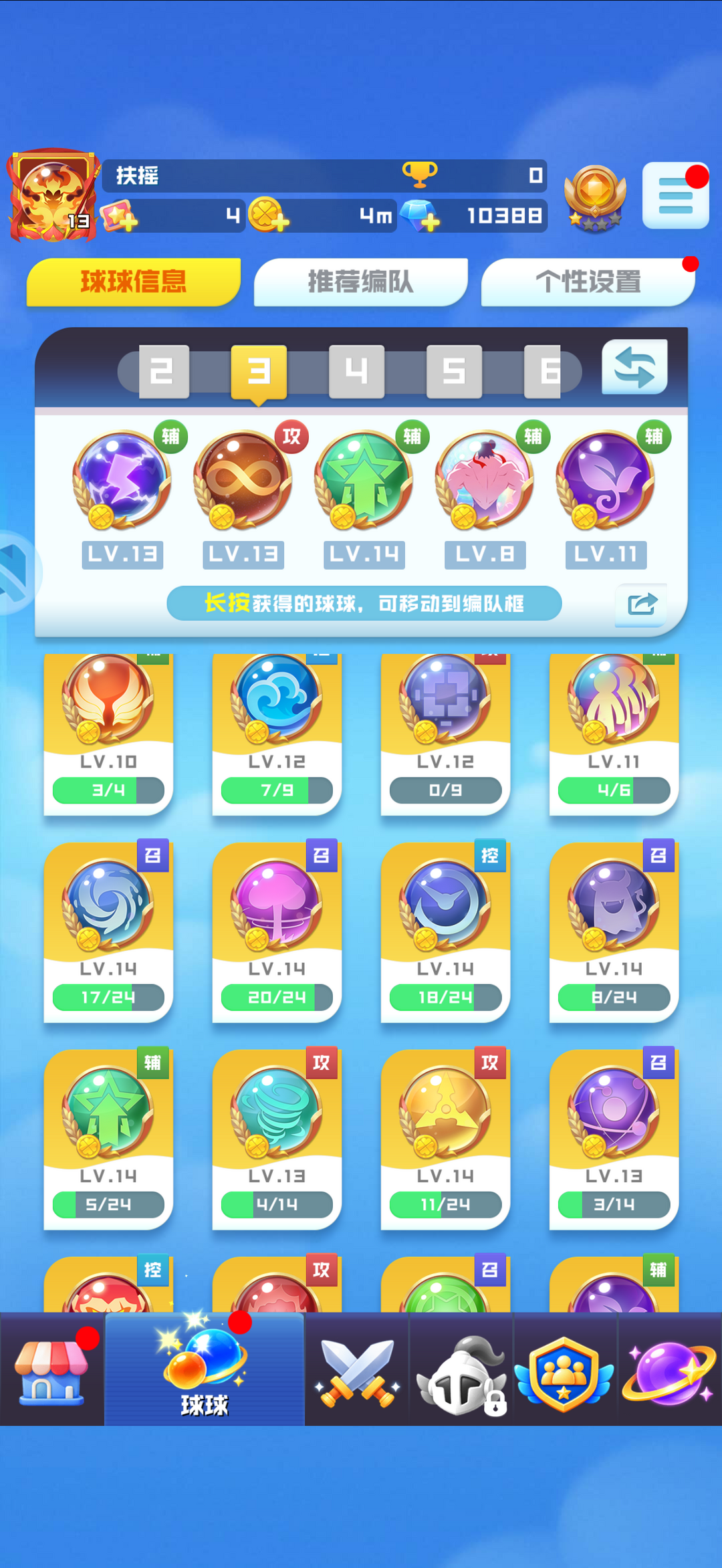Open the pink mushroom ball card 20/24
Screen dimensions: 722x1568
(277, 932)
